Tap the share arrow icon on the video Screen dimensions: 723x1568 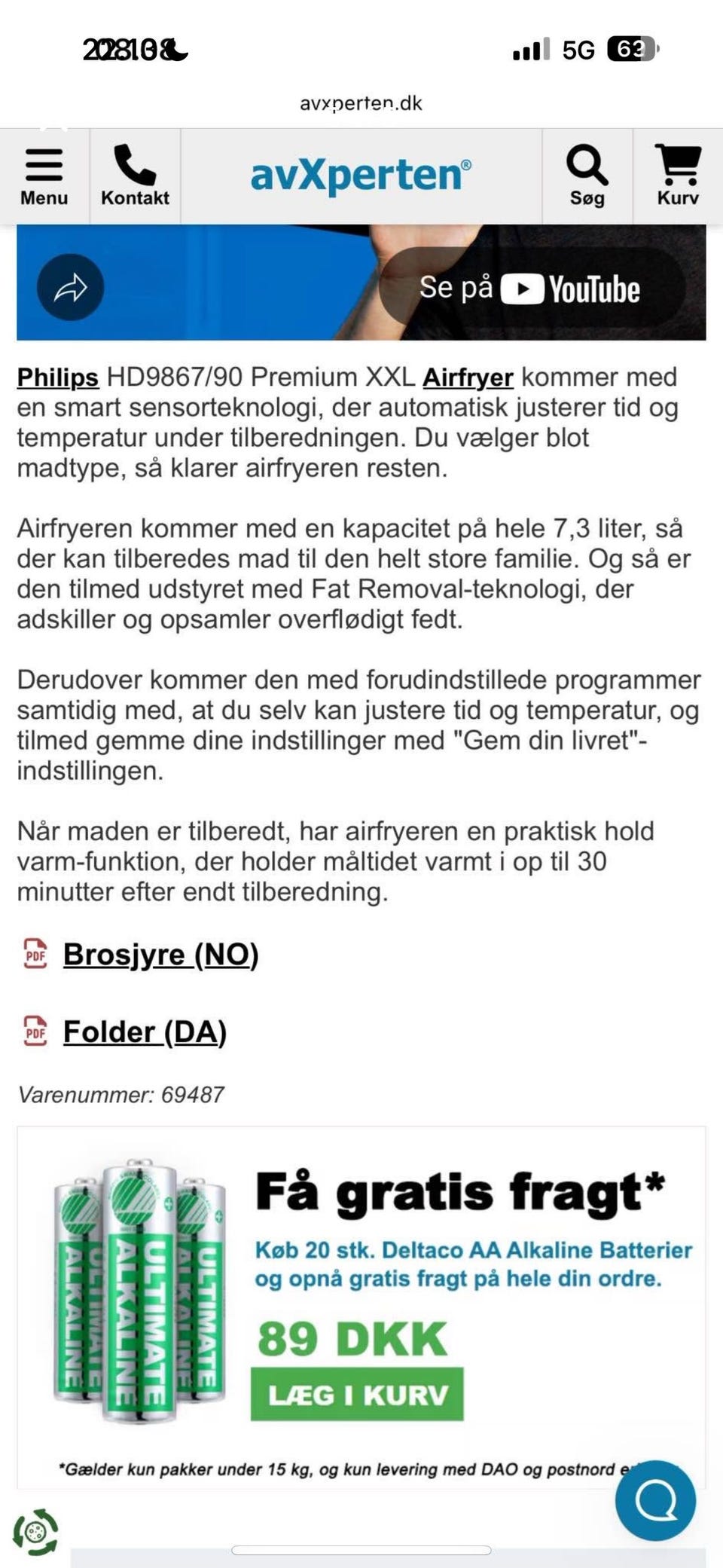(x=70, y=288)
